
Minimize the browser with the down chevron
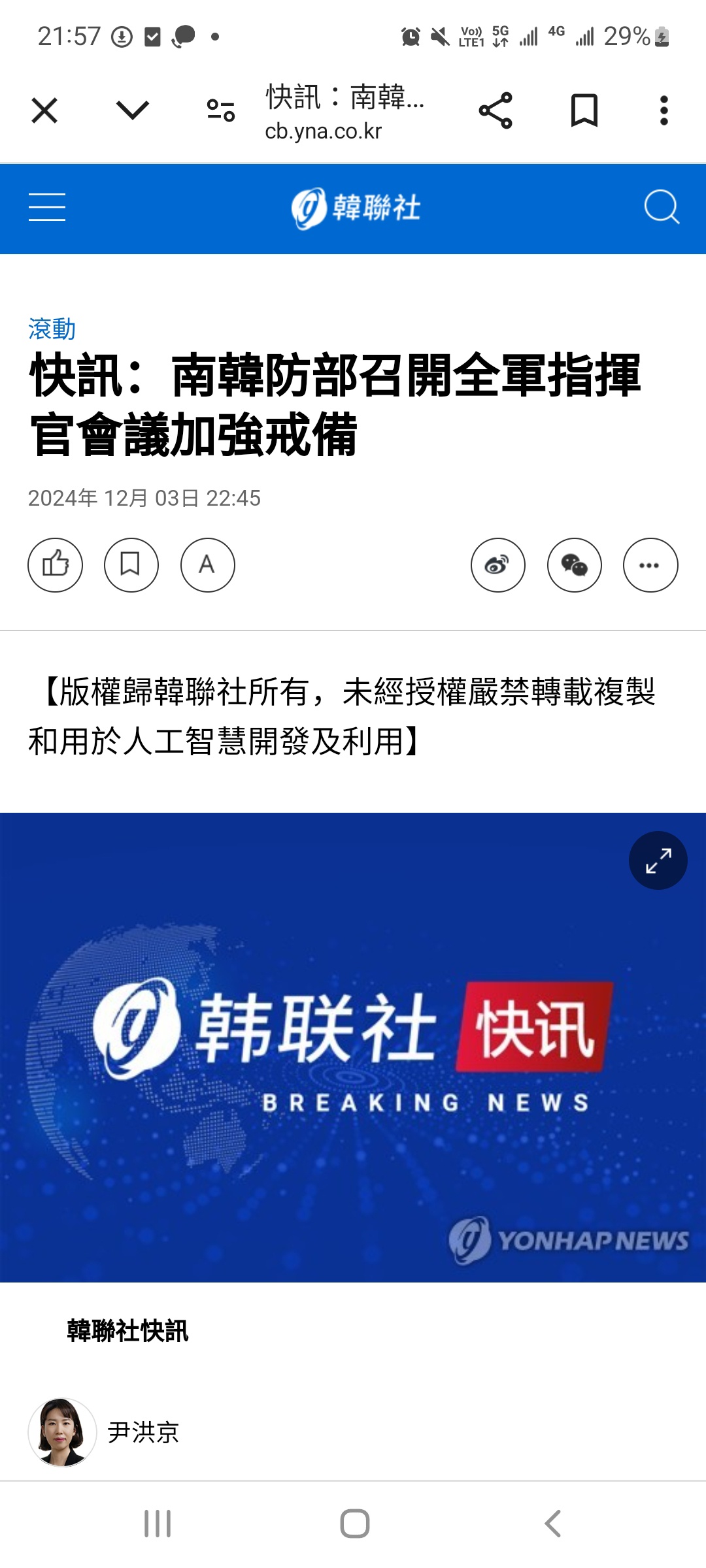point(133,110)
